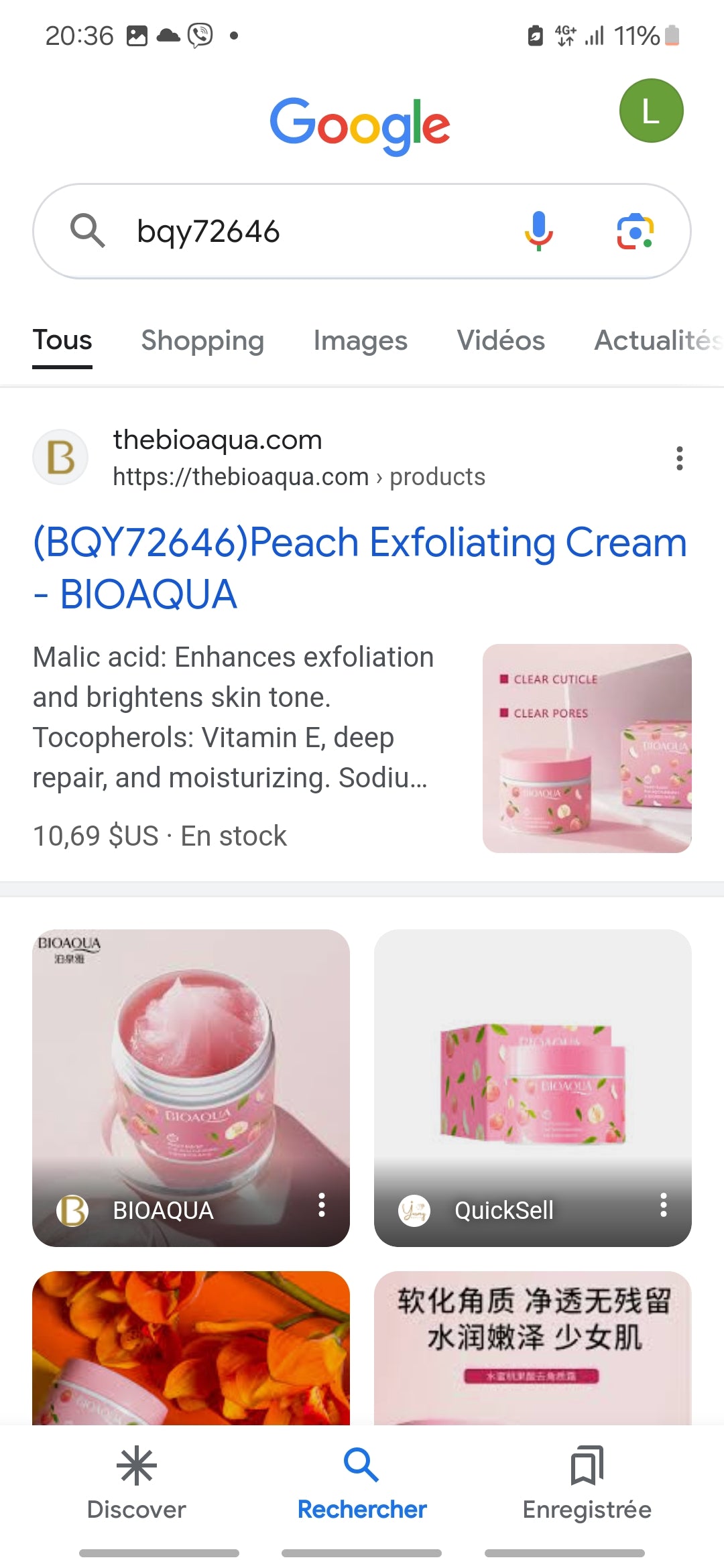724x1568 pixels.
Task: Switch to the Actualités tab
Action: click(x=657, y=340)
